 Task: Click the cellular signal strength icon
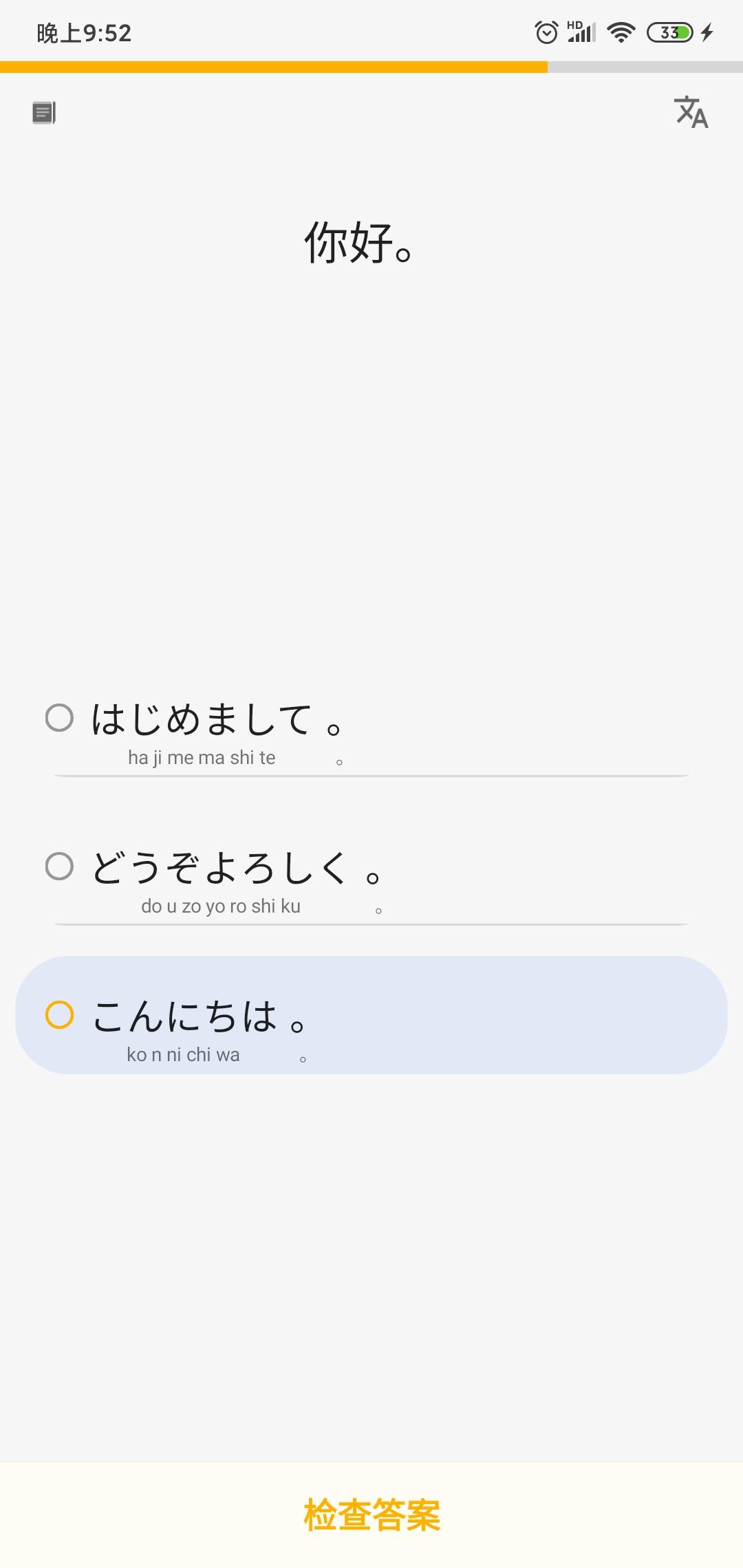coord(581,33)
